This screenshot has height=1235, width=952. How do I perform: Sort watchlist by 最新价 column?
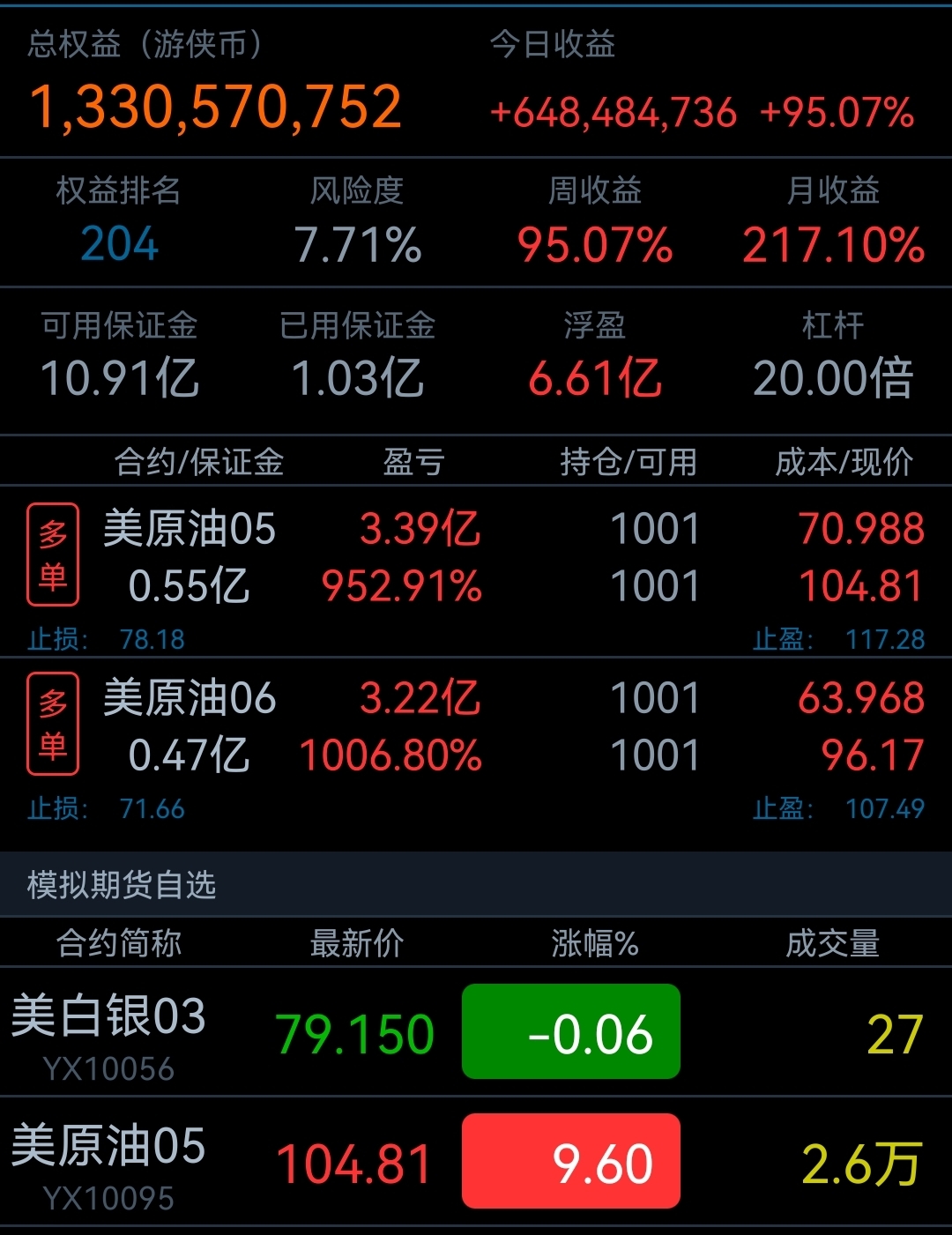point(356,944)
